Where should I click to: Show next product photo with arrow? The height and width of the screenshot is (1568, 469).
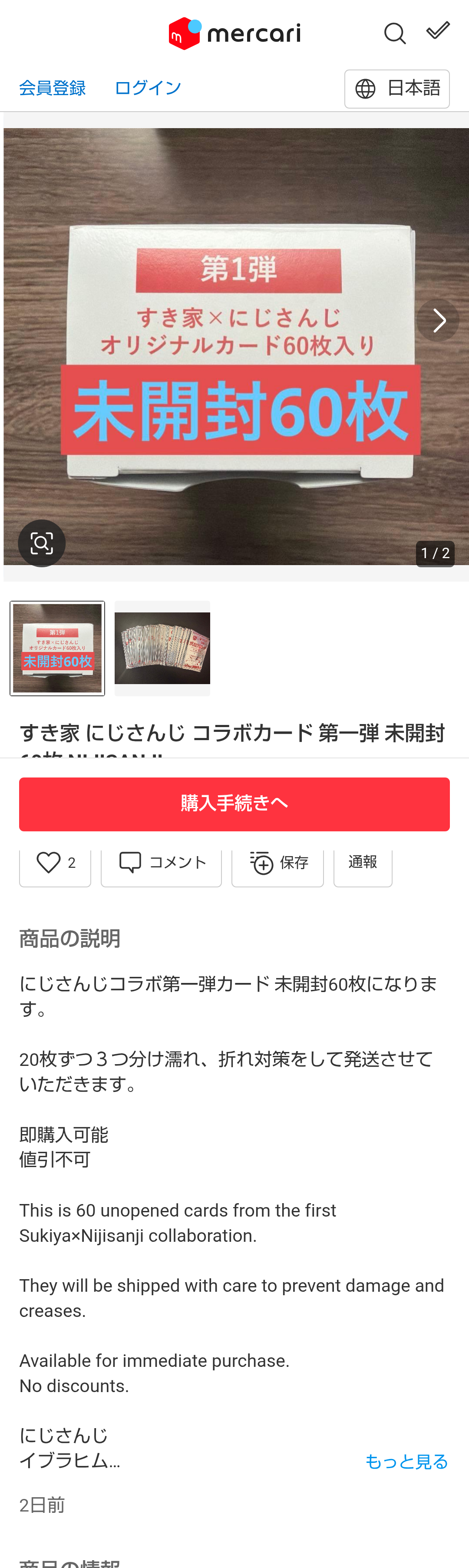pos(437,320)
